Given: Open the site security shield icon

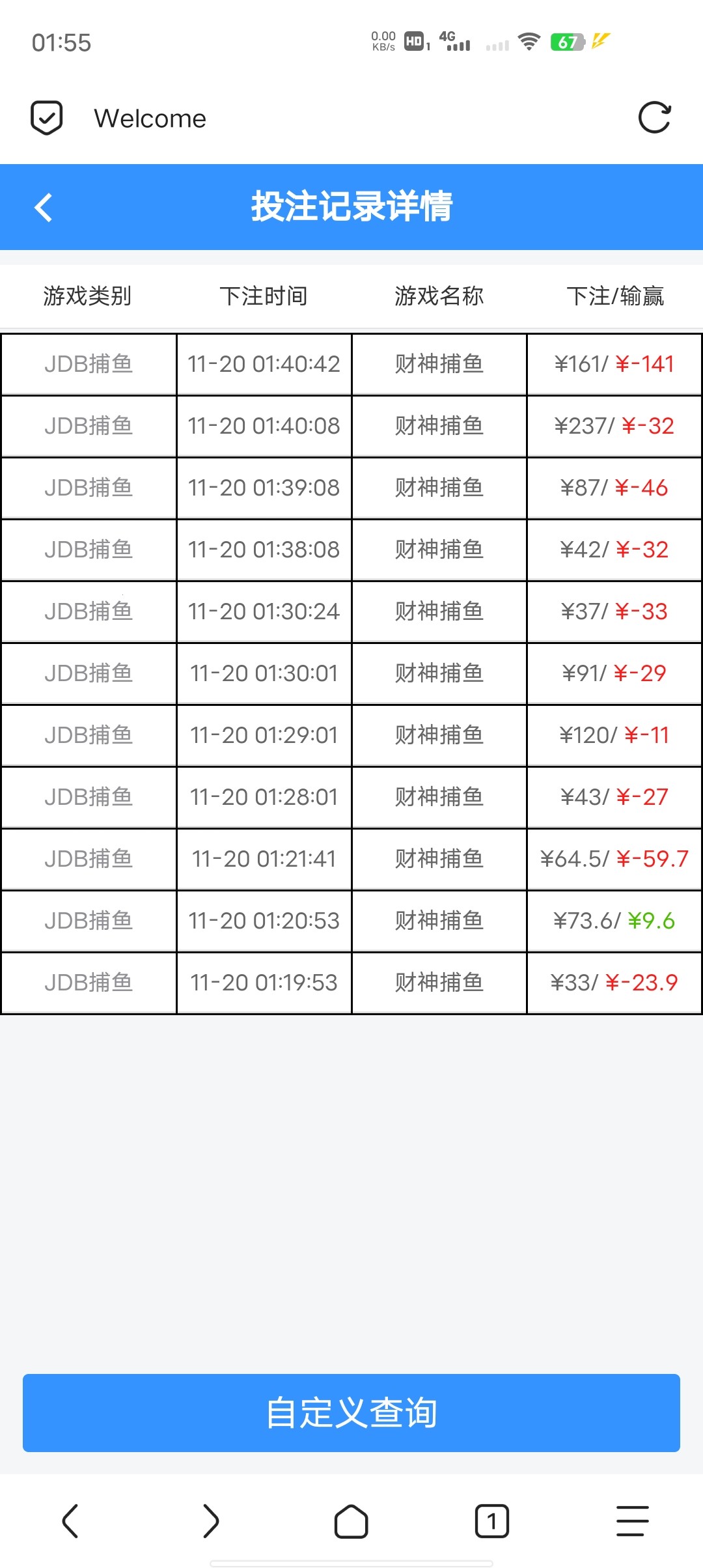Looking at the screenshot, I should [47, 118].
